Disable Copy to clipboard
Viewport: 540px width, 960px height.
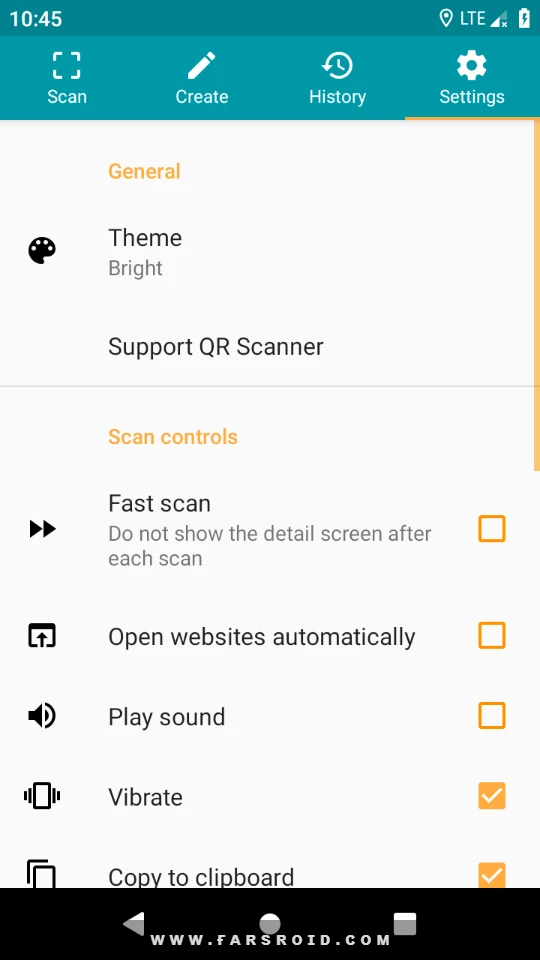pos(492,876)
